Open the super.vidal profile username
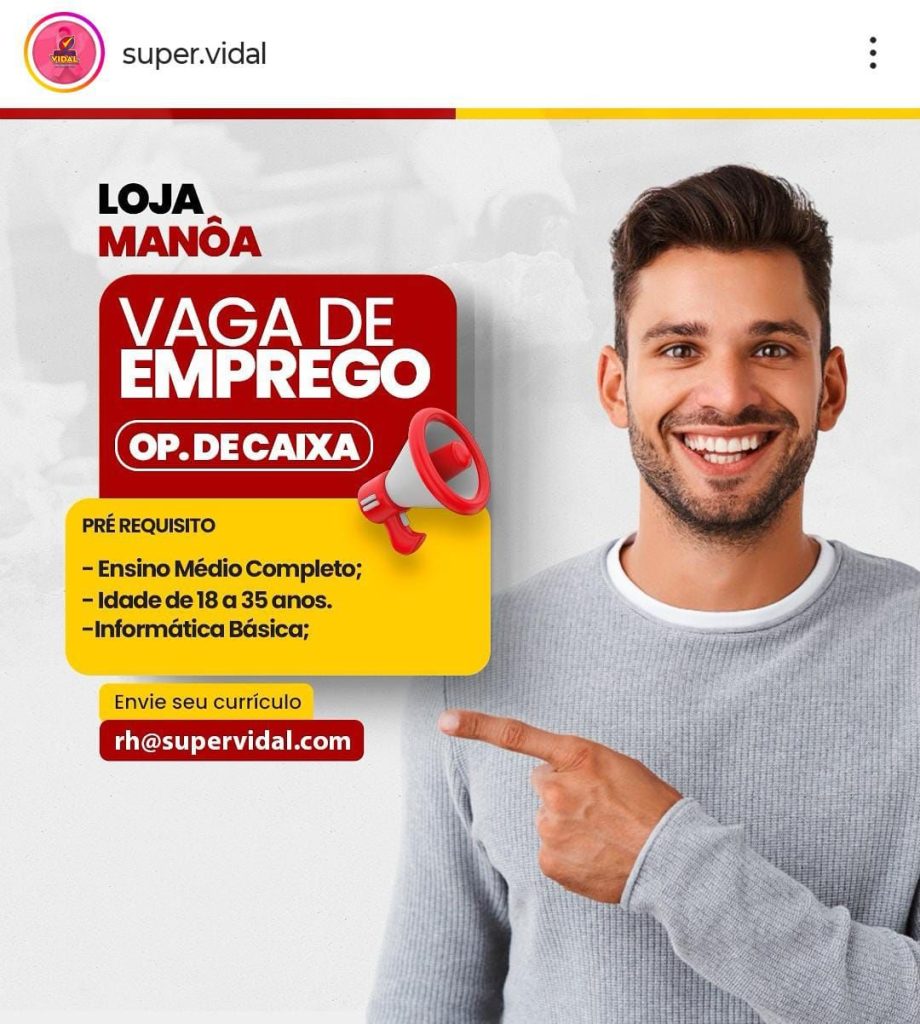This screenshot has width=920, height=1024. click(x=194, y=54)
